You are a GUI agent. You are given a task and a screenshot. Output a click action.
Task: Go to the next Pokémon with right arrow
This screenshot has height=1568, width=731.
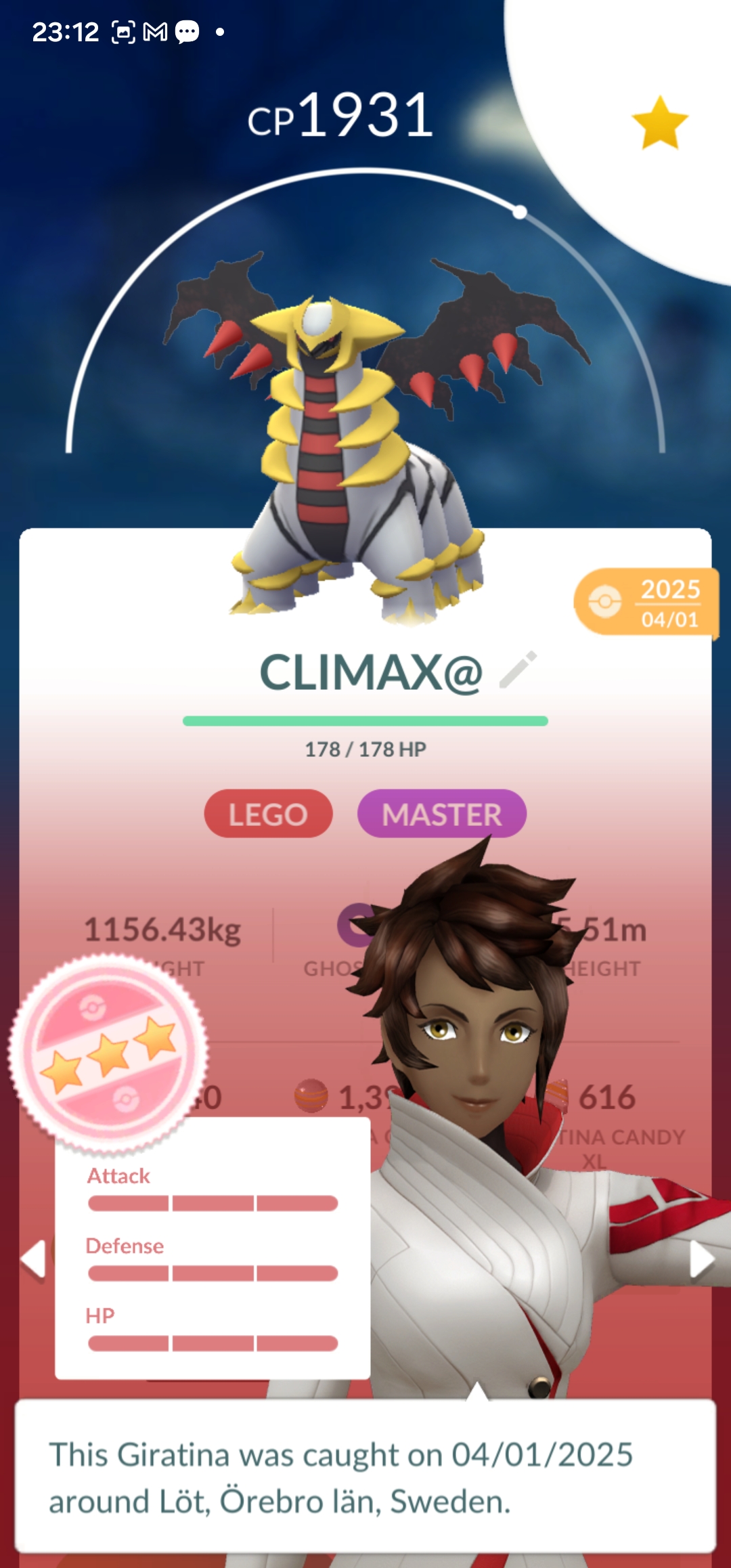pos(701,1259)
